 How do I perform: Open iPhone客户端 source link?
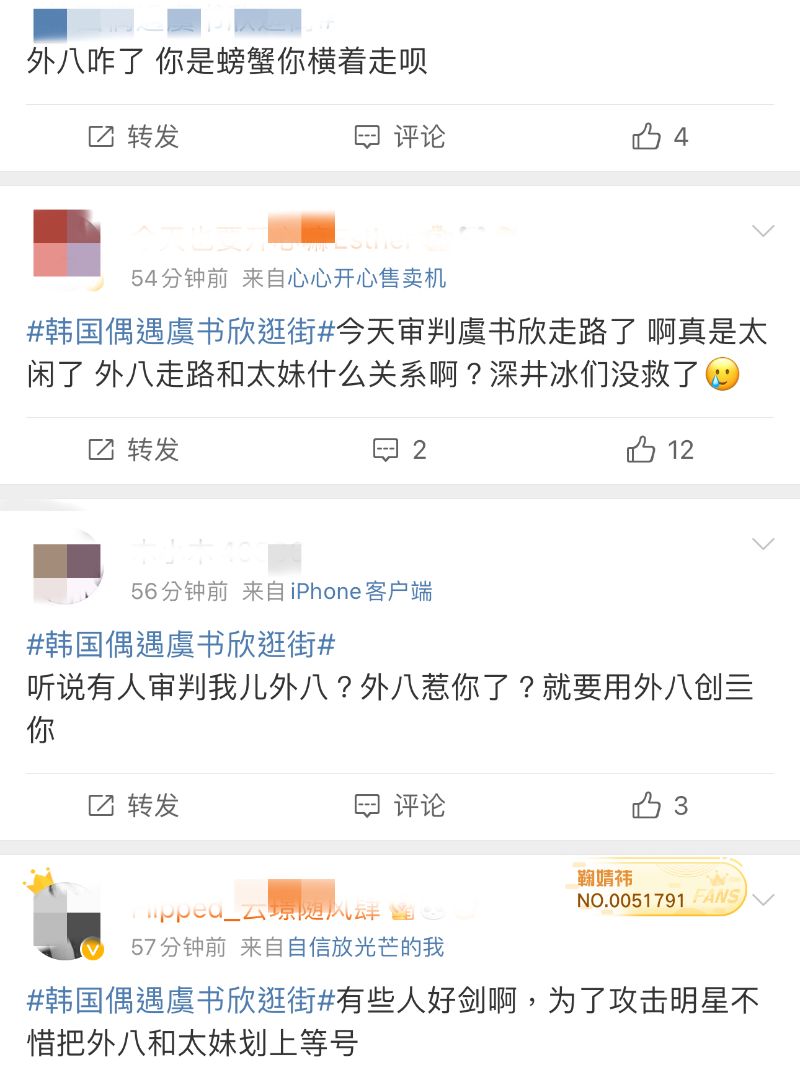point(361,591)
